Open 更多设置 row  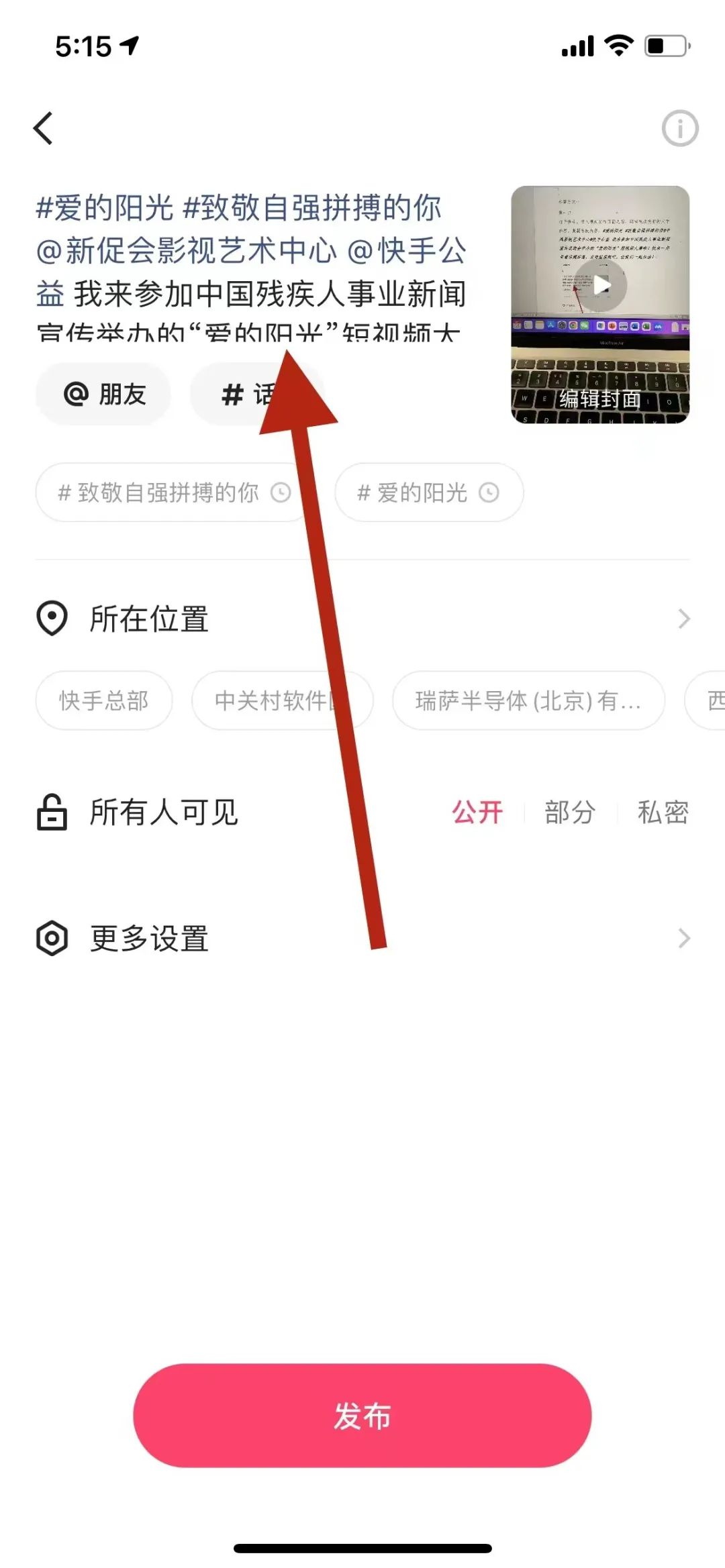pos(362,938)
